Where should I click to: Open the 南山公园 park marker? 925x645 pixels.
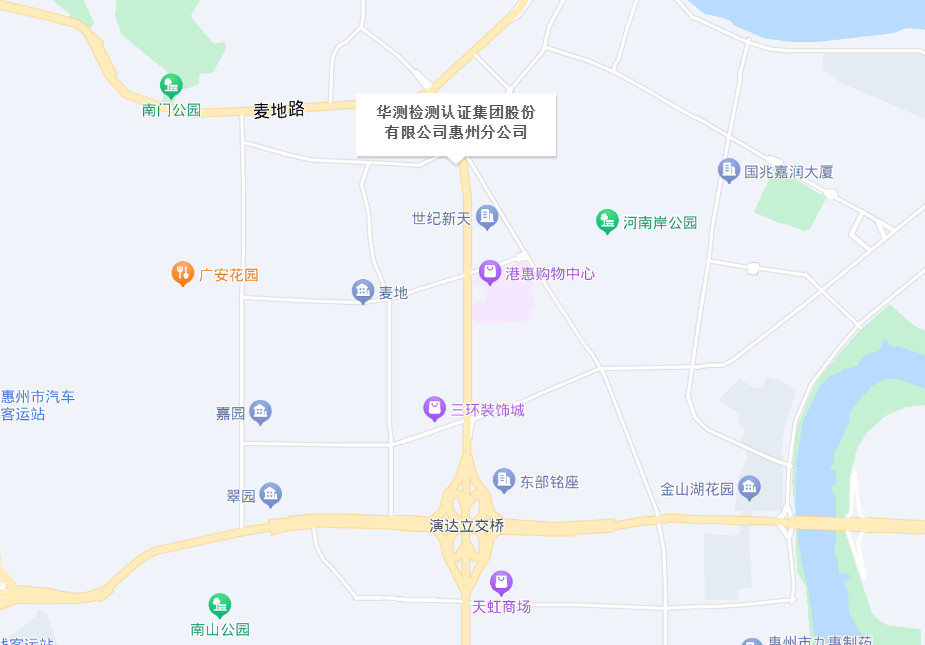click(219, 604)
